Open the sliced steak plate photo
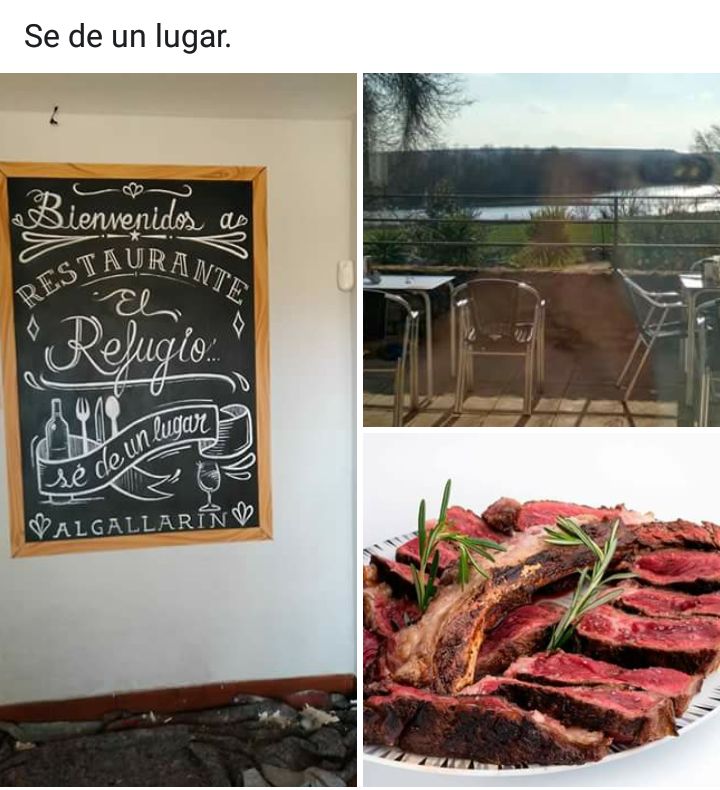This screenshot has width=720, height=790. pyautogui.click(x=541, y=610)
